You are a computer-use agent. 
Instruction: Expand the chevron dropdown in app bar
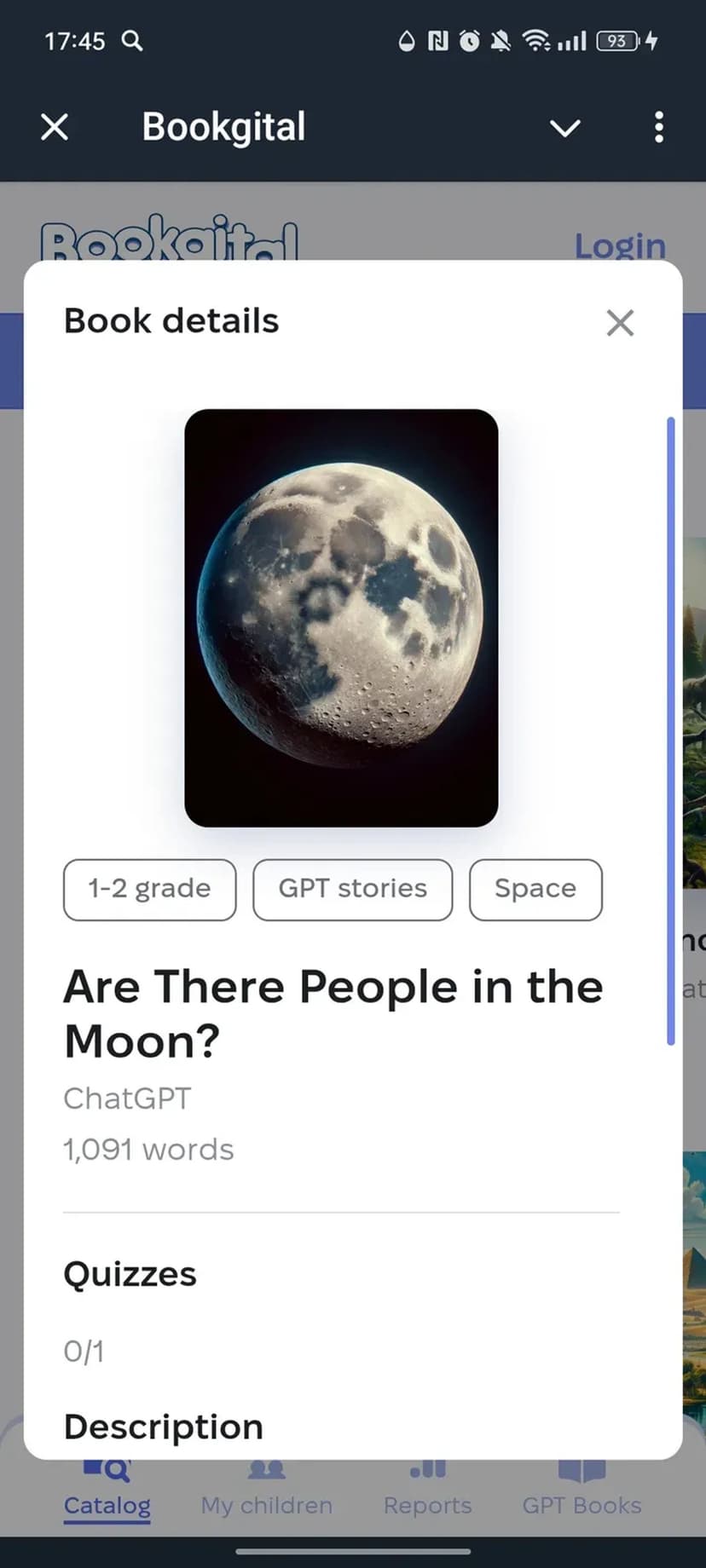coord(564,128)
